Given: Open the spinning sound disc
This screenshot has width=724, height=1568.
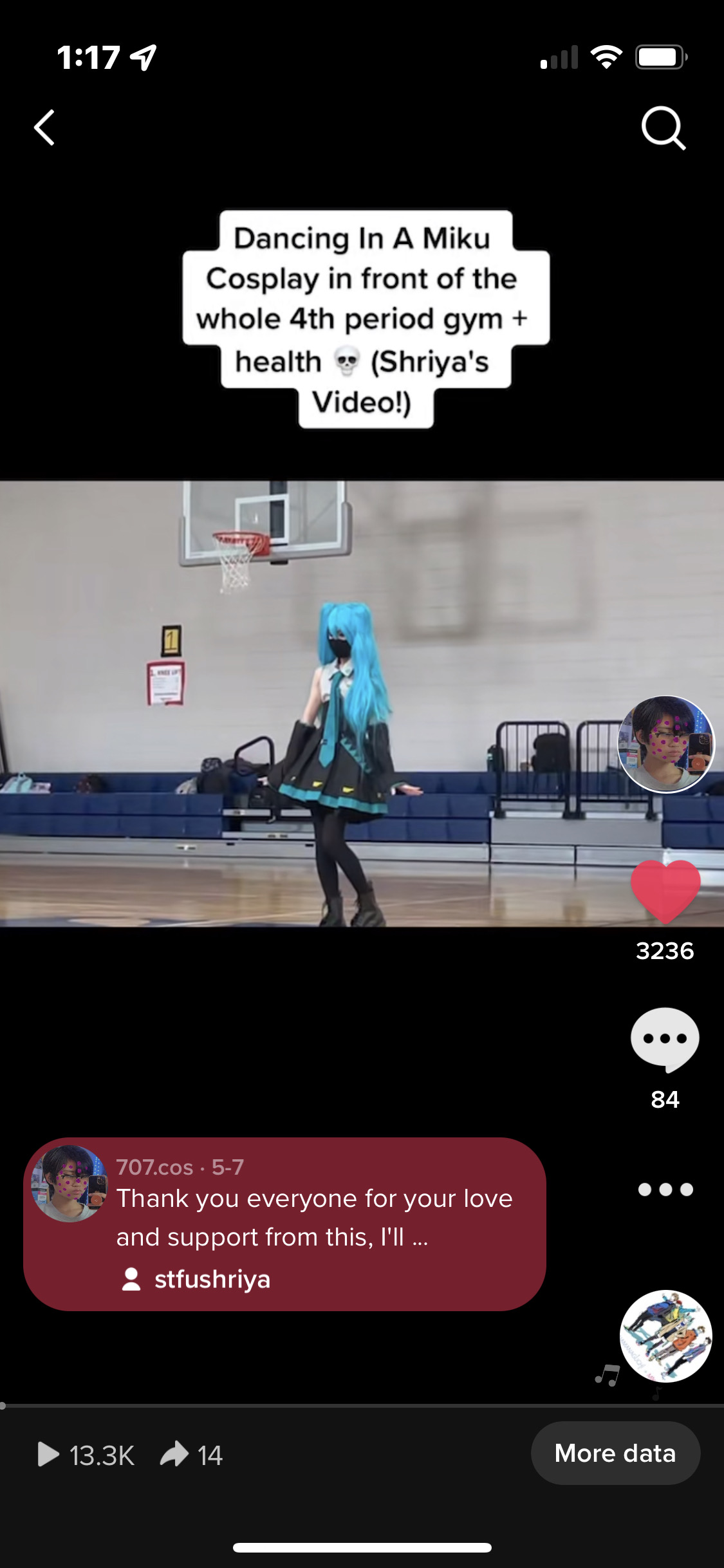Looking at the screenshot, I should pos(665,1336).
